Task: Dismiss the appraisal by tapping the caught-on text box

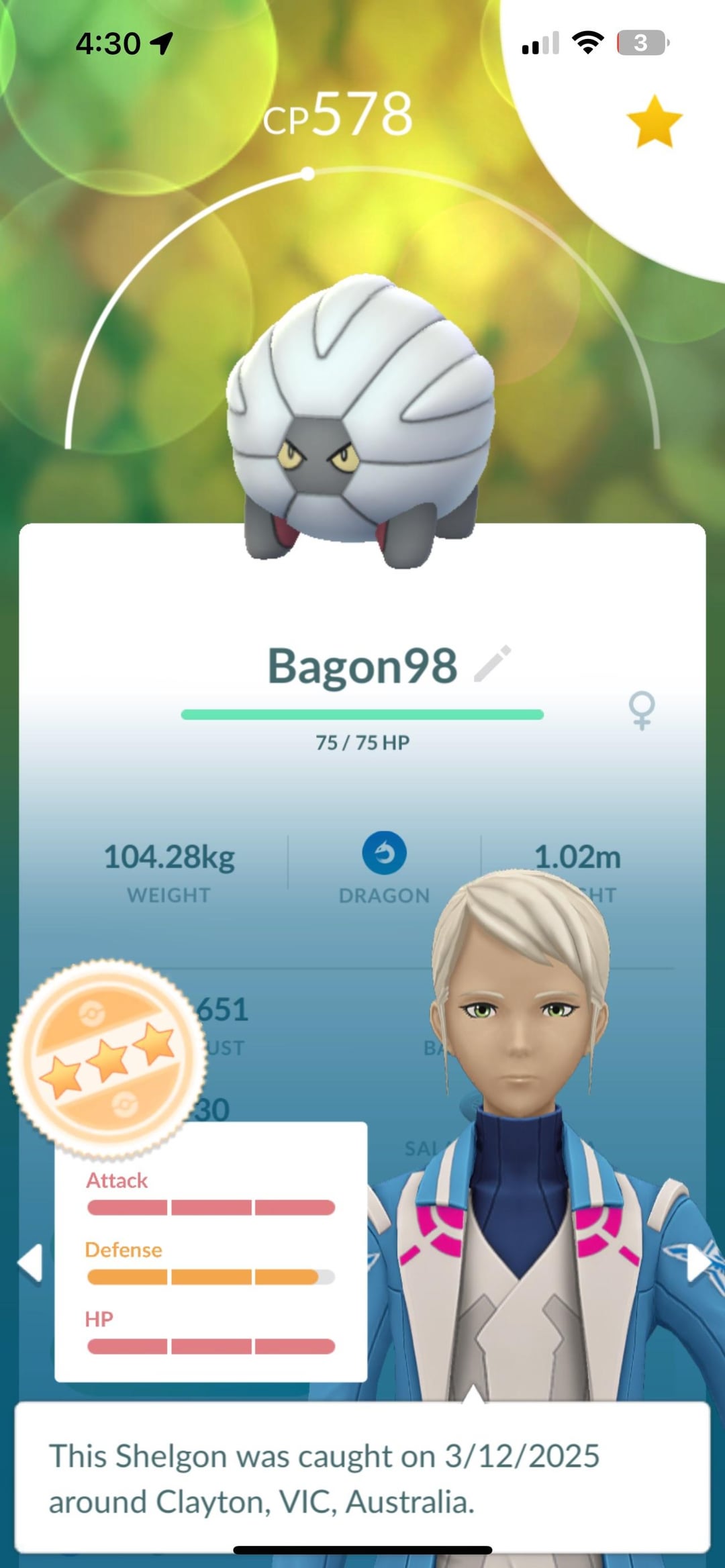Action: pos(362,1477)
